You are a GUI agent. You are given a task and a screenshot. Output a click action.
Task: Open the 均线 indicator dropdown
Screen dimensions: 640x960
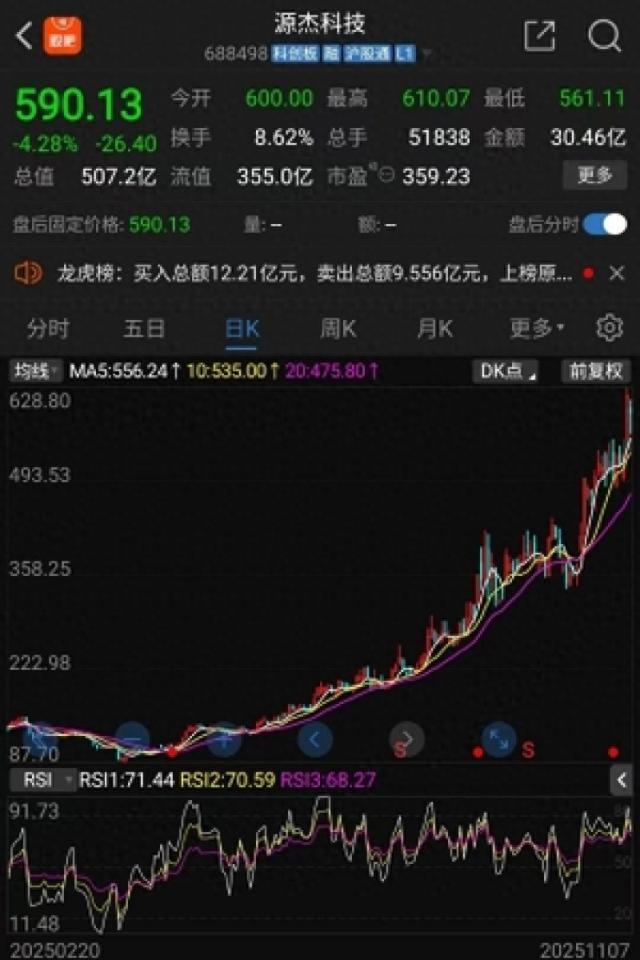36,371
